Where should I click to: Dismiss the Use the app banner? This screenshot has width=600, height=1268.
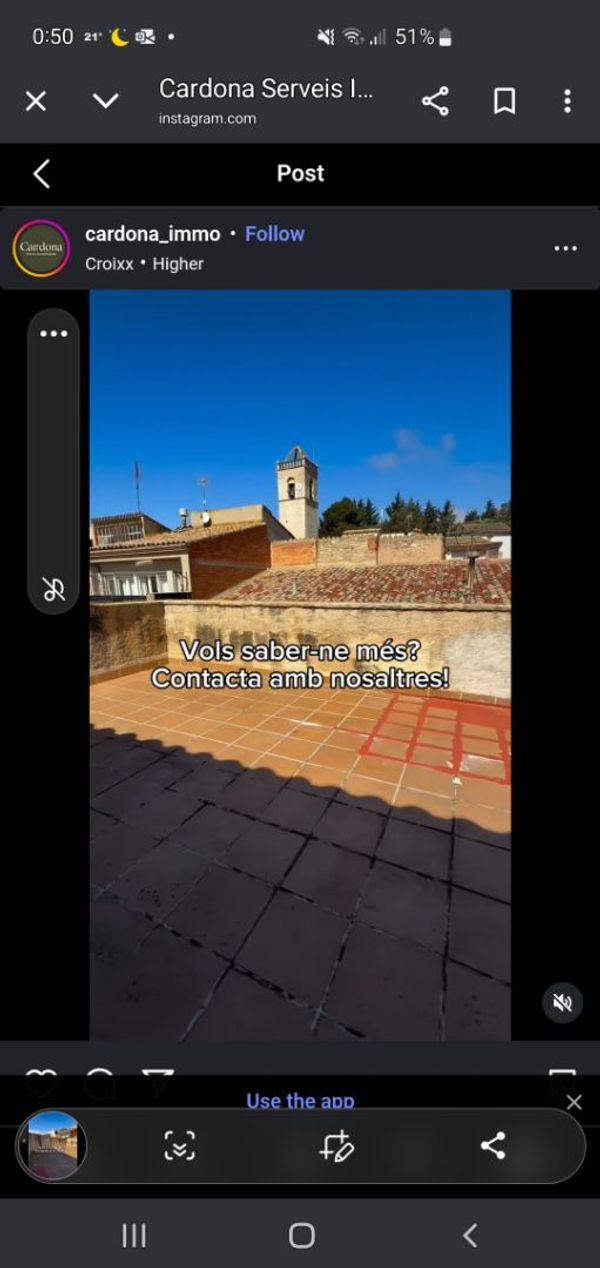point(573,1102)
